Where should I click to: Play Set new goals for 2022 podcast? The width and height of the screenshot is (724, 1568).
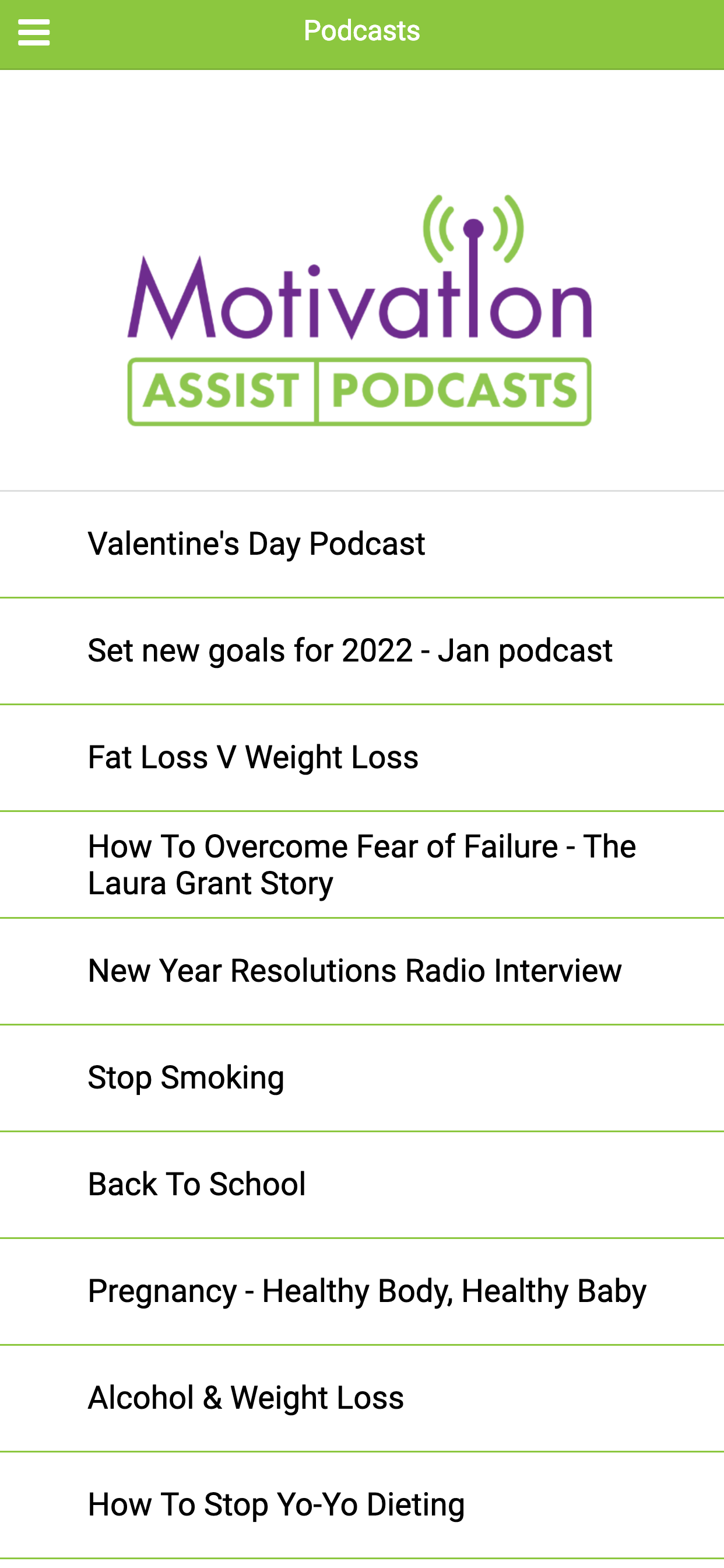click(x=362, y=652)
